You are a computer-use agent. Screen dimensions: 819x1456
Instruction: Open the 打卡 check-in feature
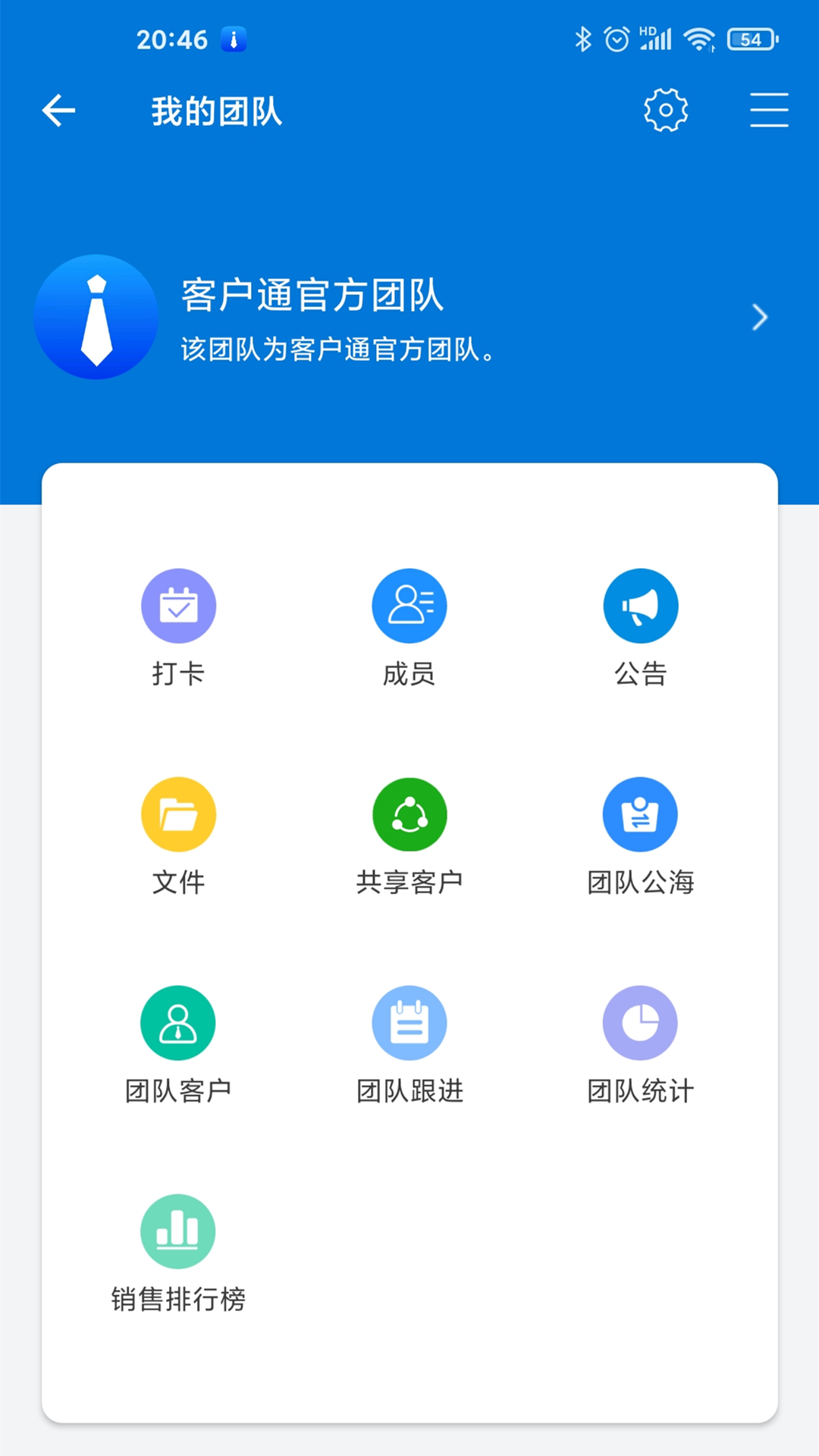[x=178, y=605]
